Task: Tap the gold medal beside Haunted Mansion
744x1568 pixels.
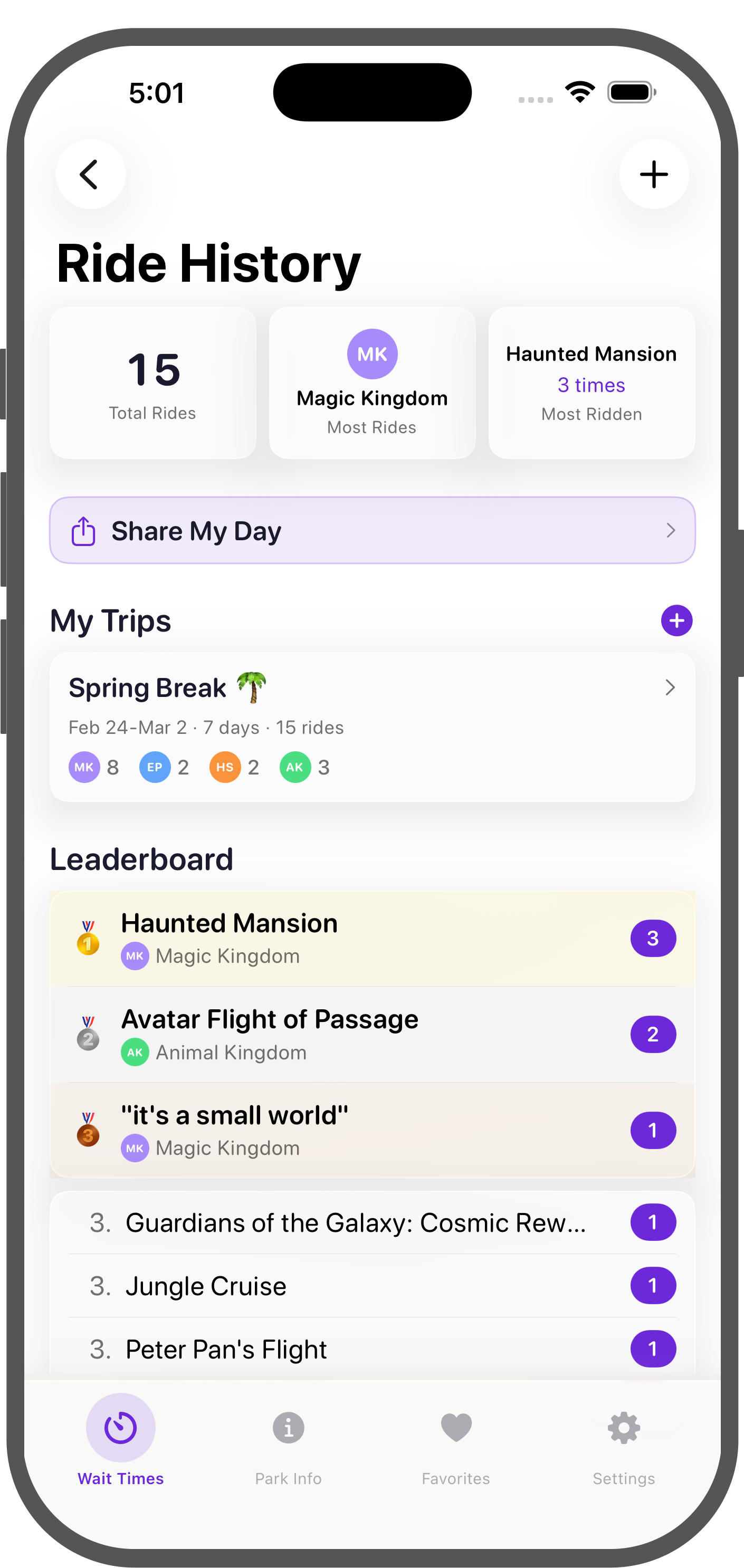Action: (88, 938)
